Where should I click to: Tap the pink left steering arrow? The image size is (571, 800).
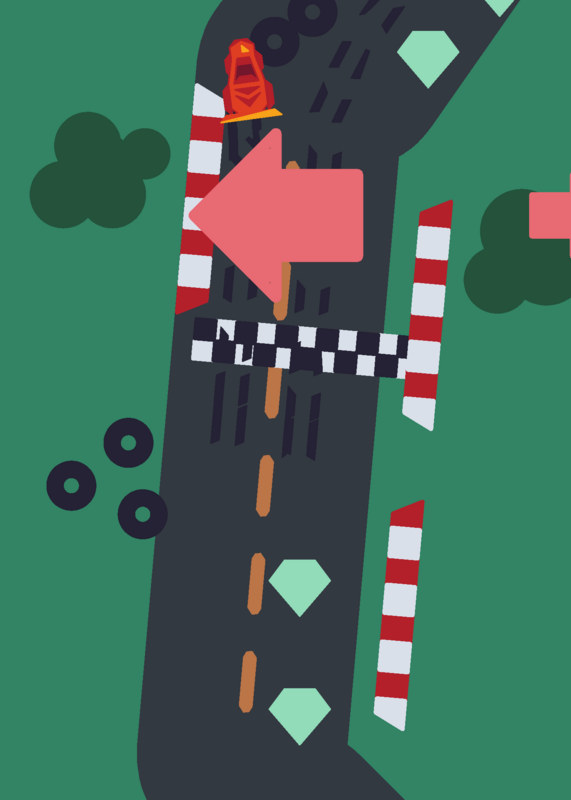point(276,215)
